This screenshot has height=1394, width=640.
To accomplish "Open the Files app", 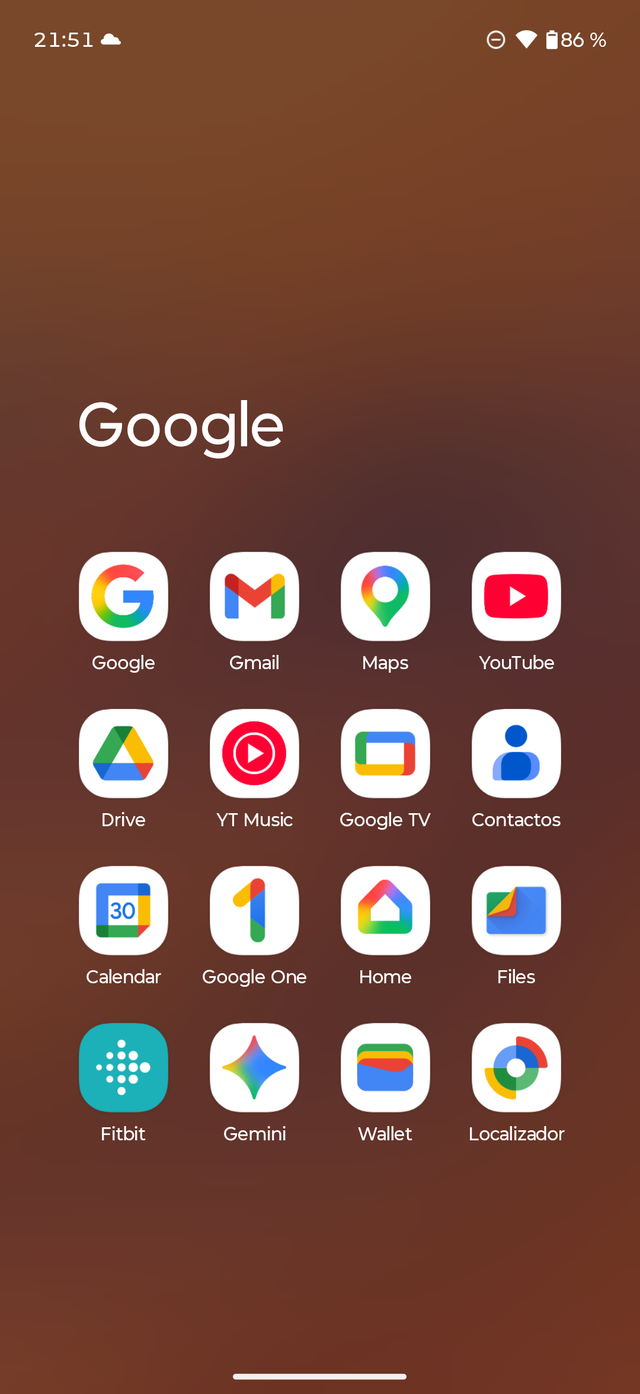I will (x=516, y=911).
